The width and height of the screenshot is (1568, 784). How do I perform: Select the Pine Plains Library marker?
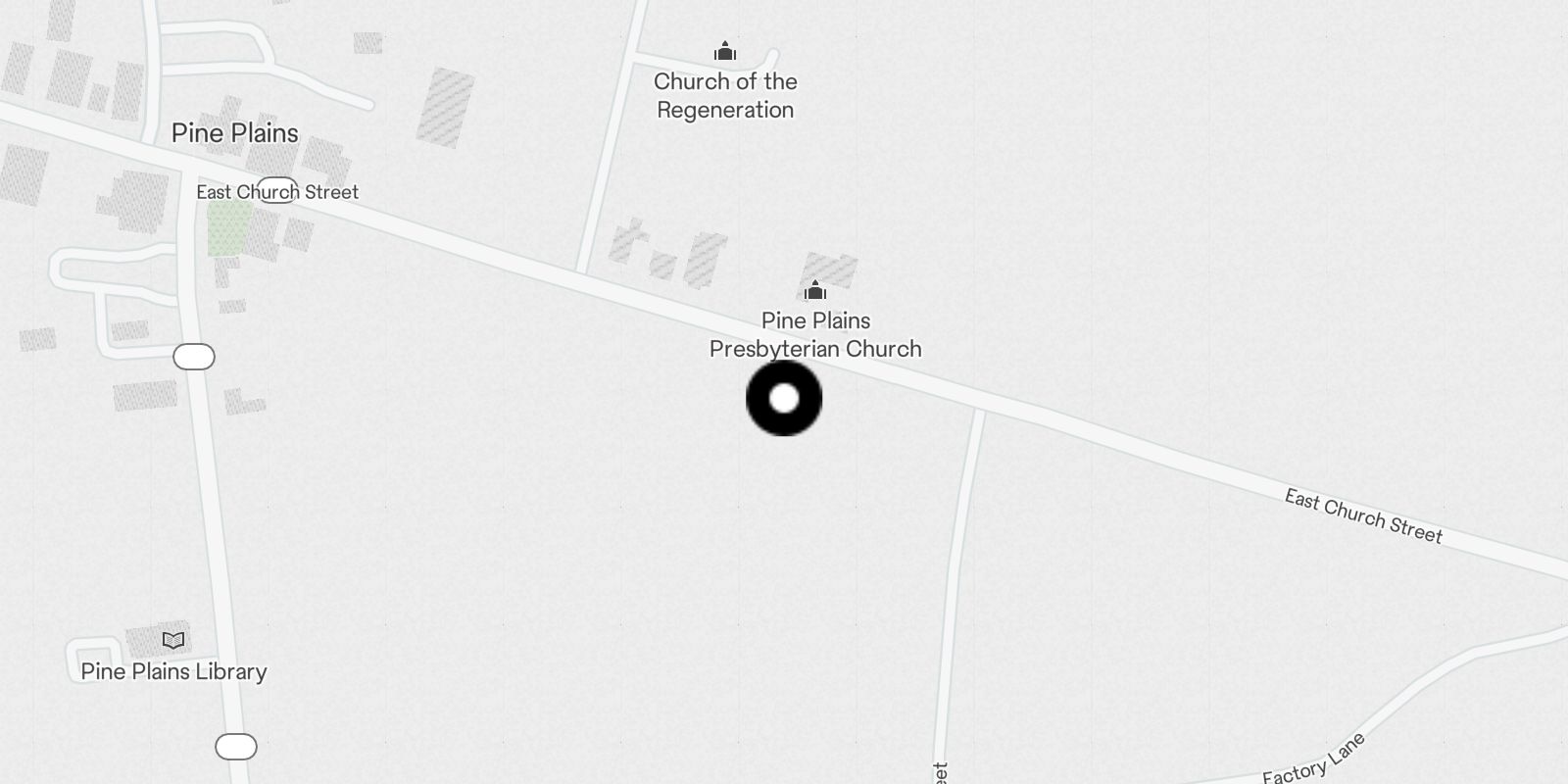pyautogui.click(x=173, y=641)
